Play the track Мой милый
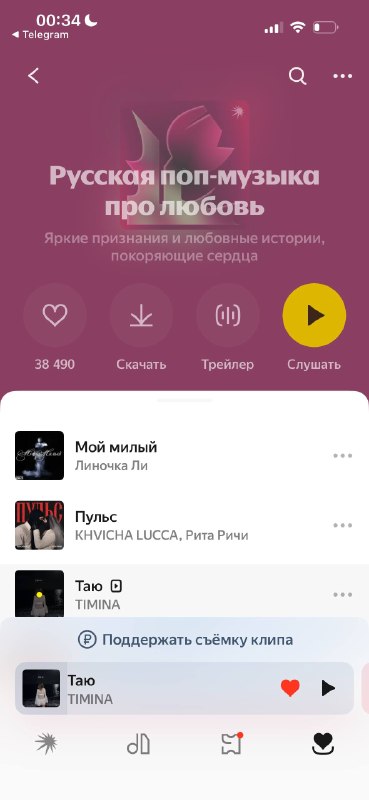 [168, 456]
